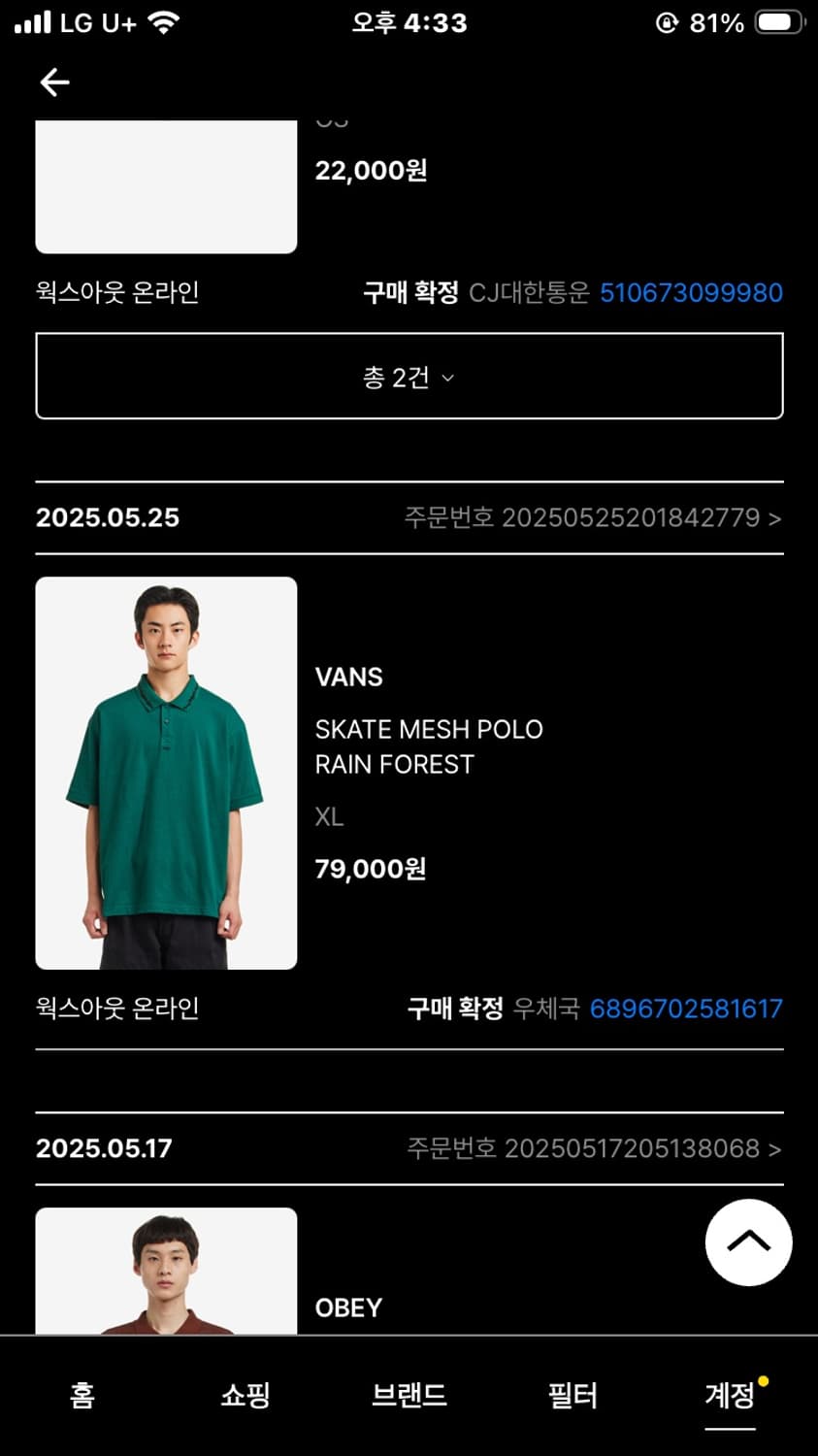Open the green VANS polo product image
Image resolution: width=818 pixels, height=1456 pixels.
165,773
